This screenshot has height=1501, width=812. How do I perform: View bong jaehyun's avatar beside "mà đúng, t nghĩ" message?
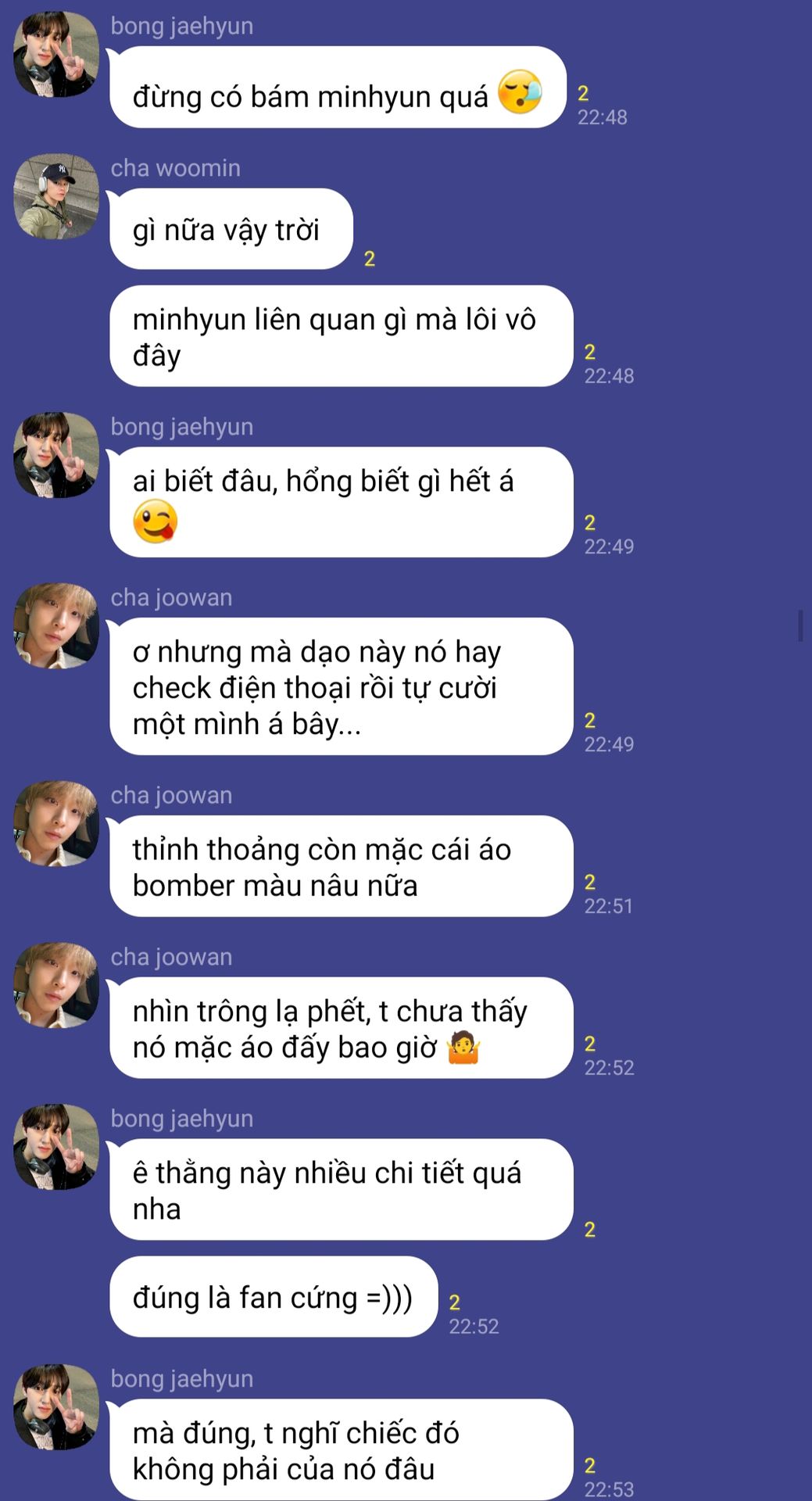56,1407
